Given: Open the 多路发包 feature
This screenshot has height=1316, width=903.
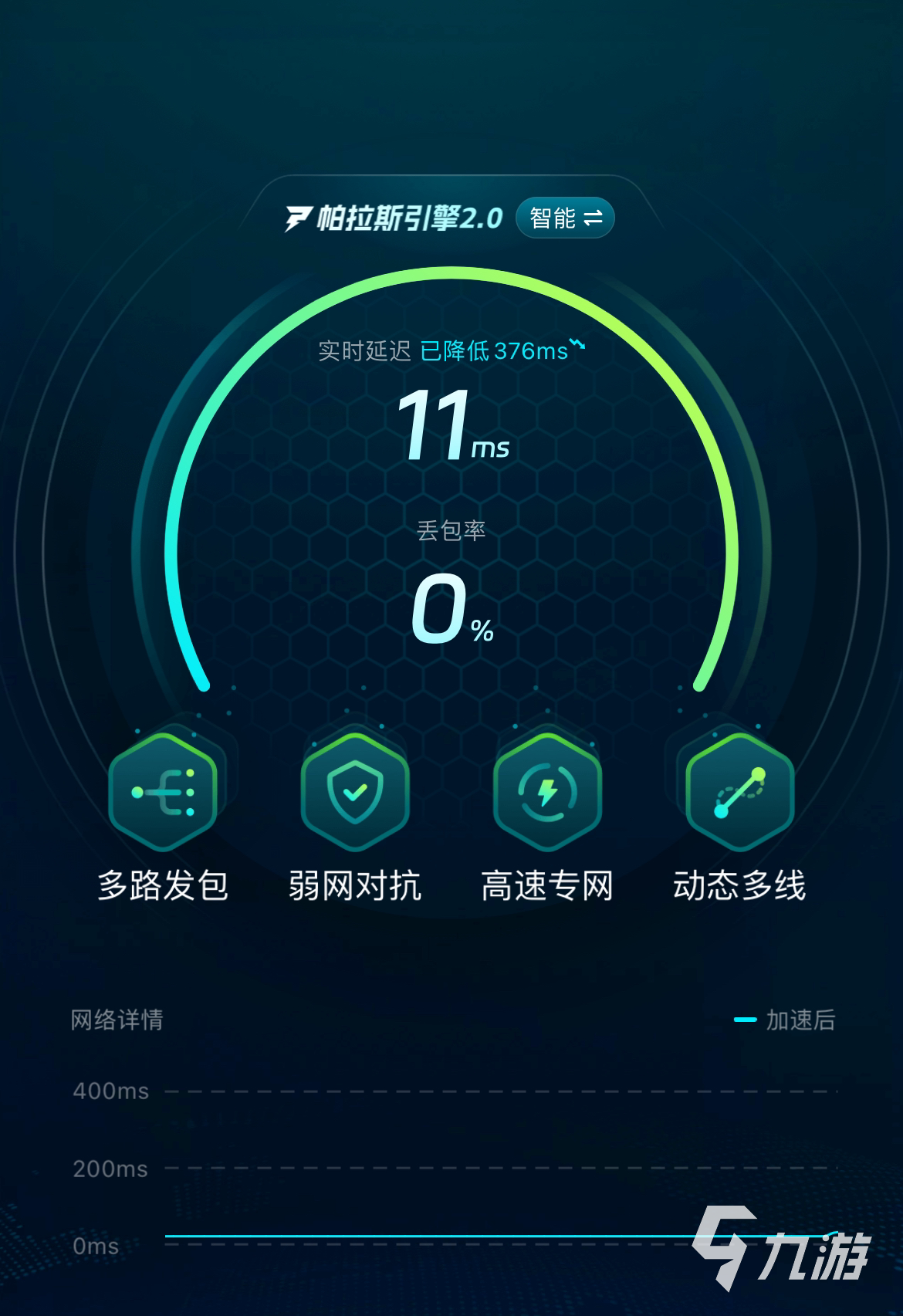Looking at the screenshot, I should (163, 793).
